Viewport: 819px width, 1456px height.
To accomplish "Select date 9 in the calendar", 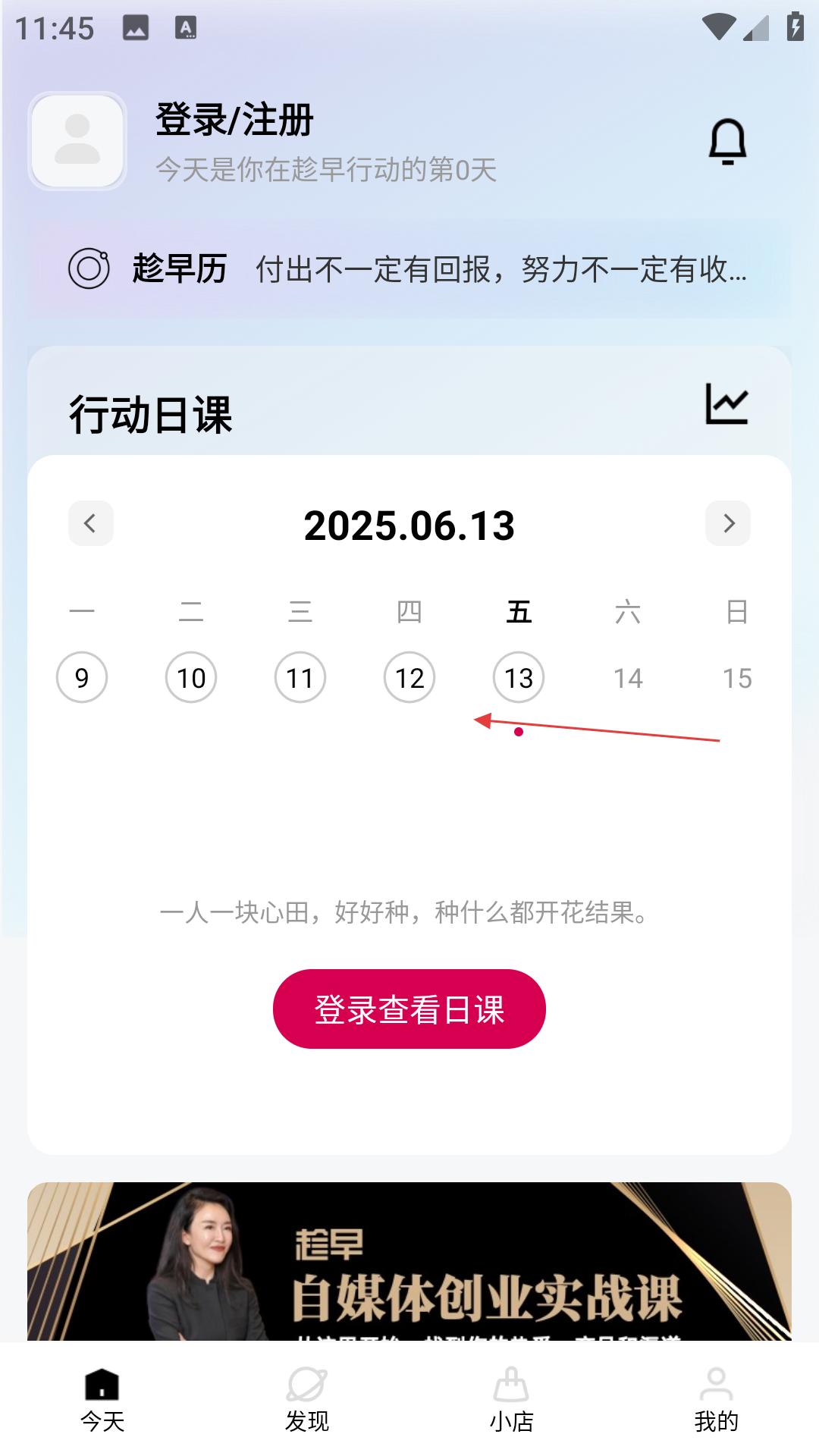I will pyautogui.click(x=82, y=677).
